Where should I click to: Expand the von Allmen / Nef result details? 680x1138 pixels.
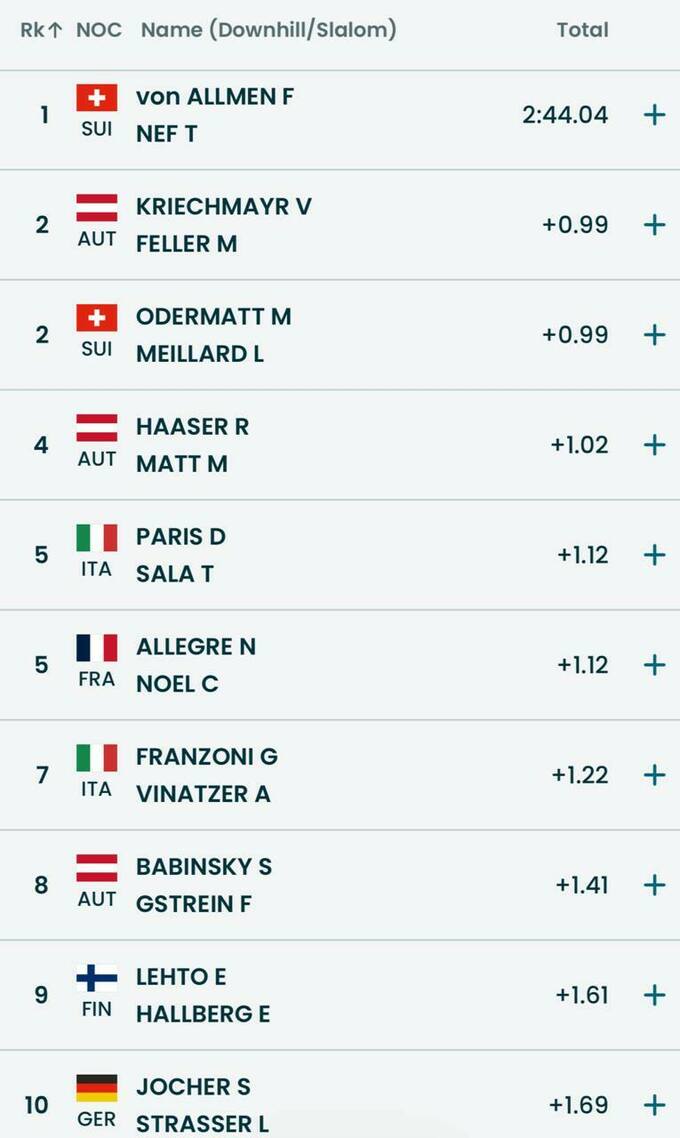pos(654,115)
